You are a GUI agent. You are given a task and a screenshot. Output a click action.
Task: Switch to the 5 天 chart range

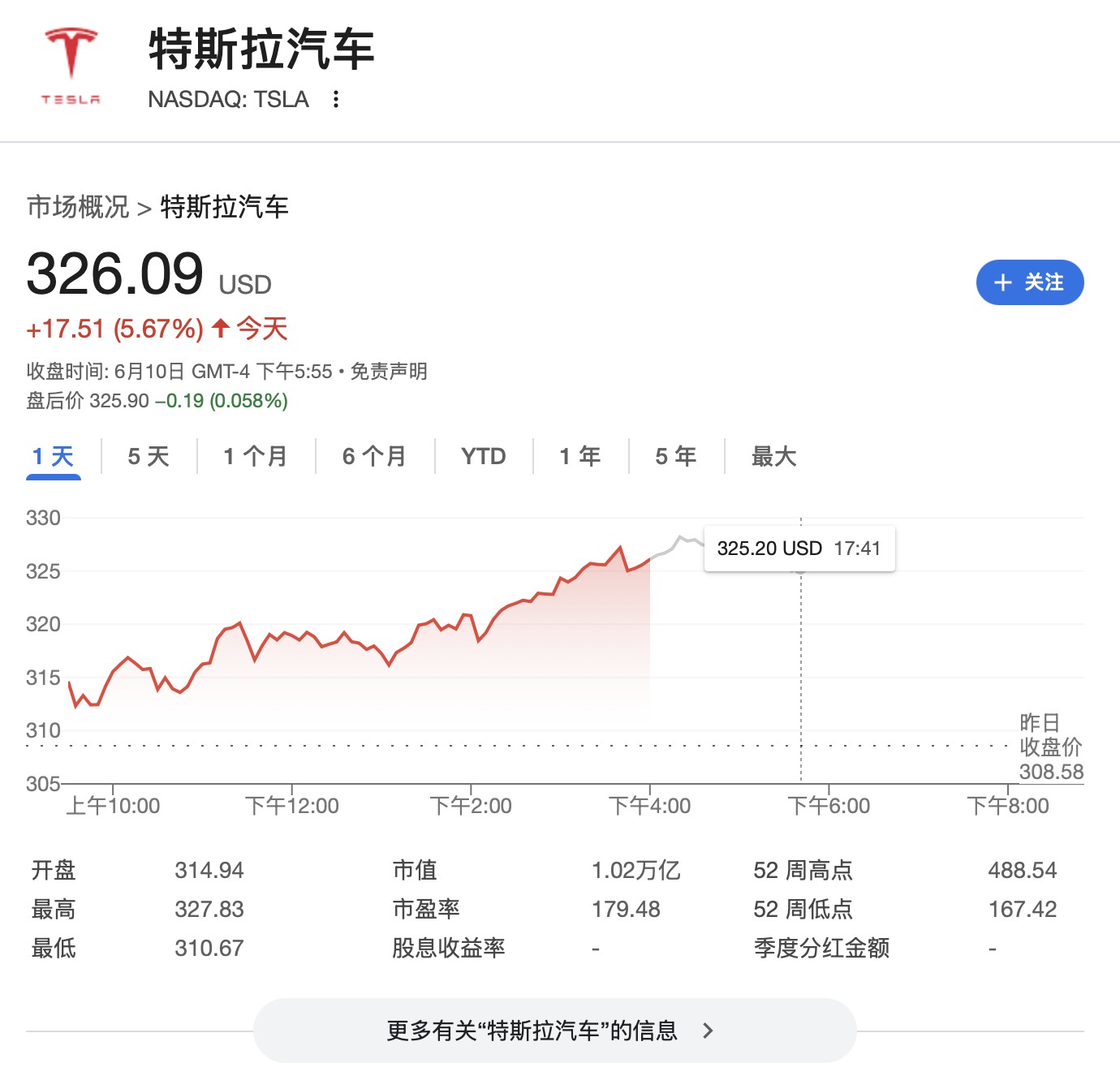coord(149,456)
